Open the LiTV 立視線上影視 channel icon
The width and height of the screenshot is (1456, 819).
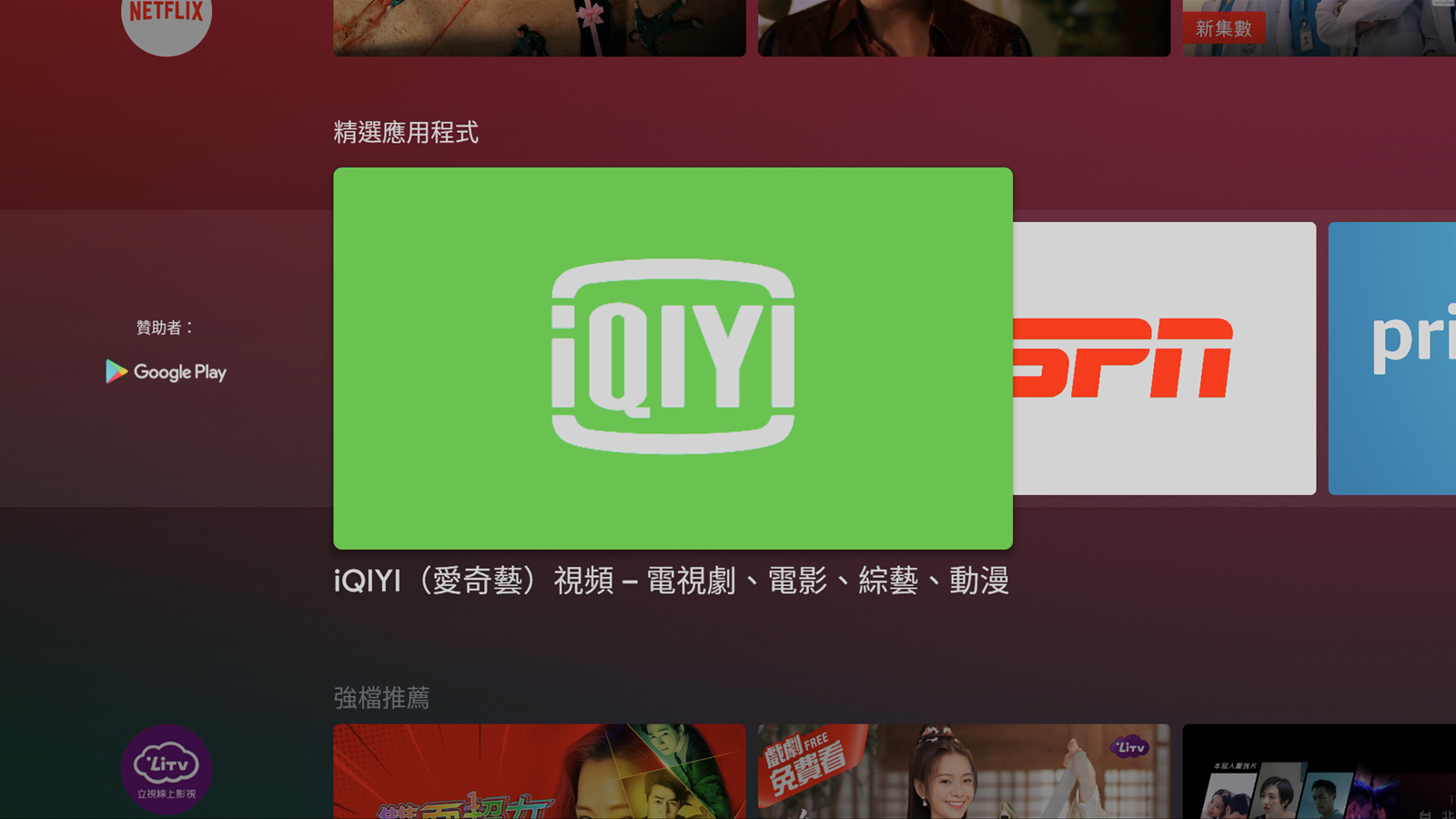167,768
